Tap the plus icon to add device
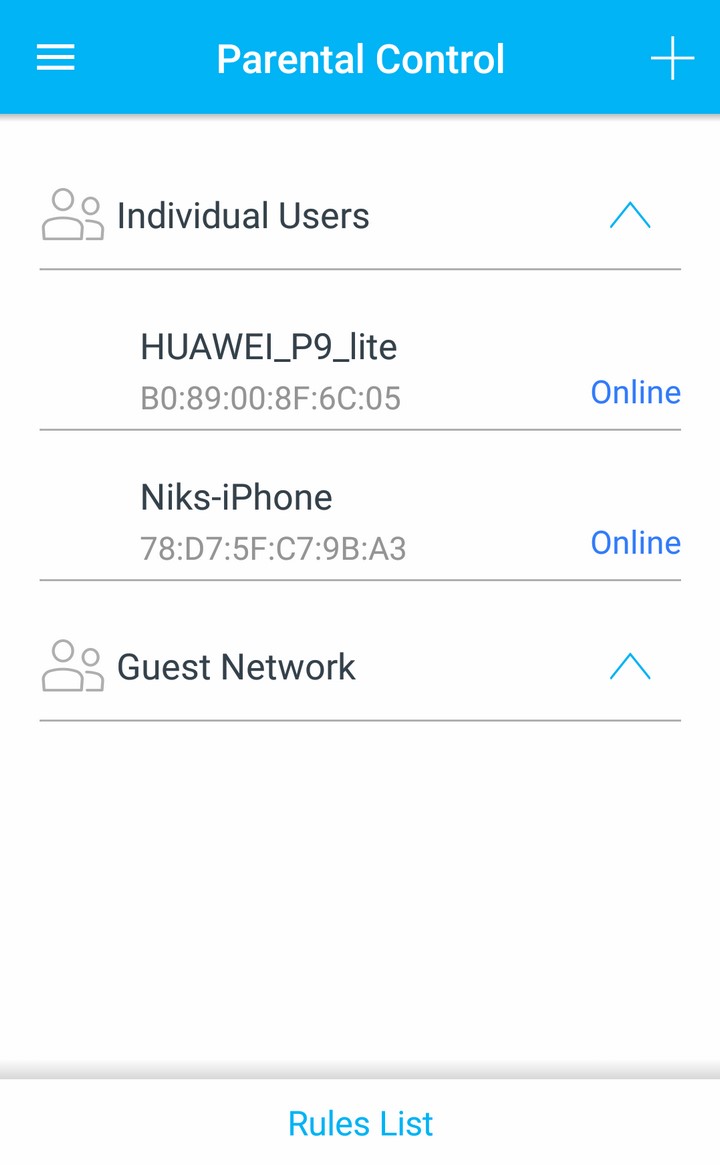 click(672, 58)
